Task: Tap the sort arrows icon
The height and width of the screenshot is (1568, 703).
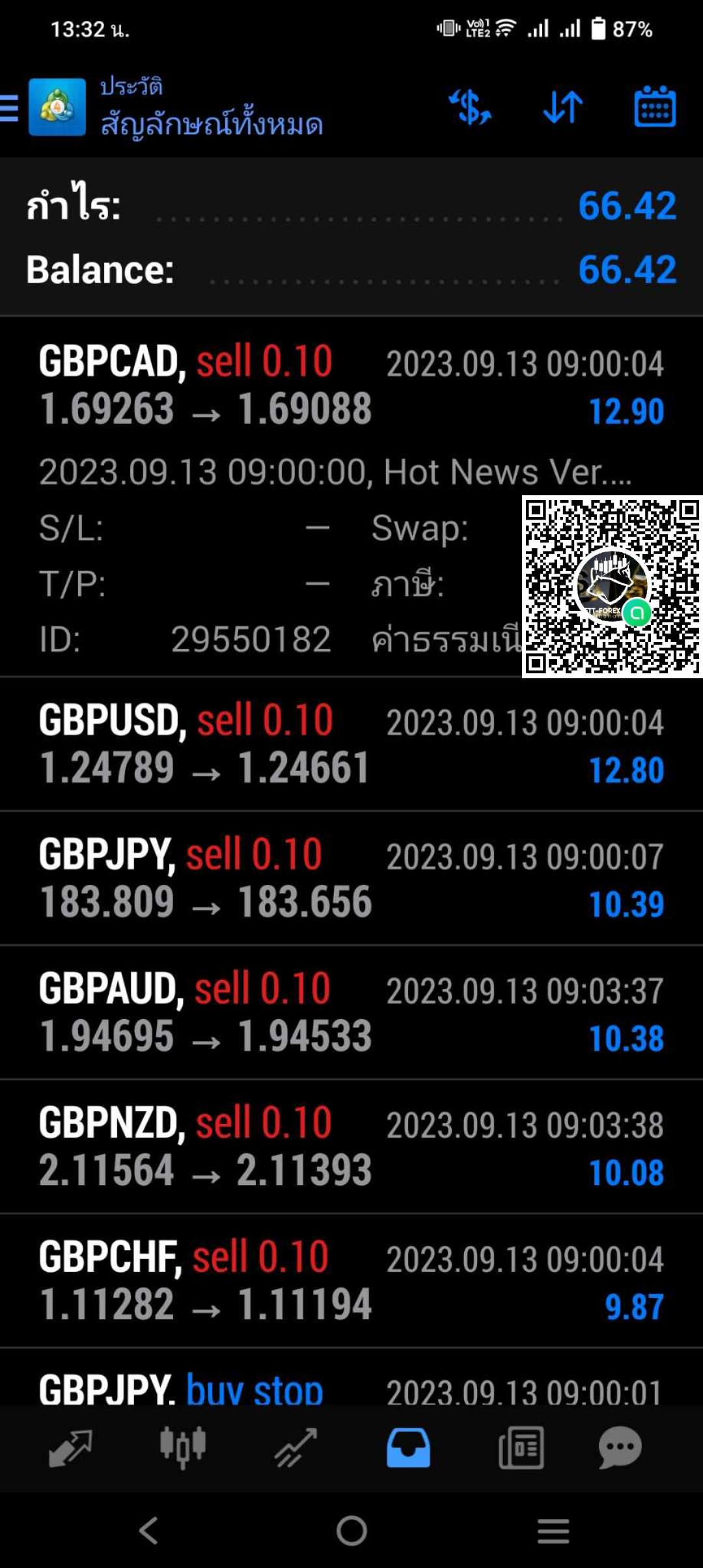Action: (x=563, y=107)
